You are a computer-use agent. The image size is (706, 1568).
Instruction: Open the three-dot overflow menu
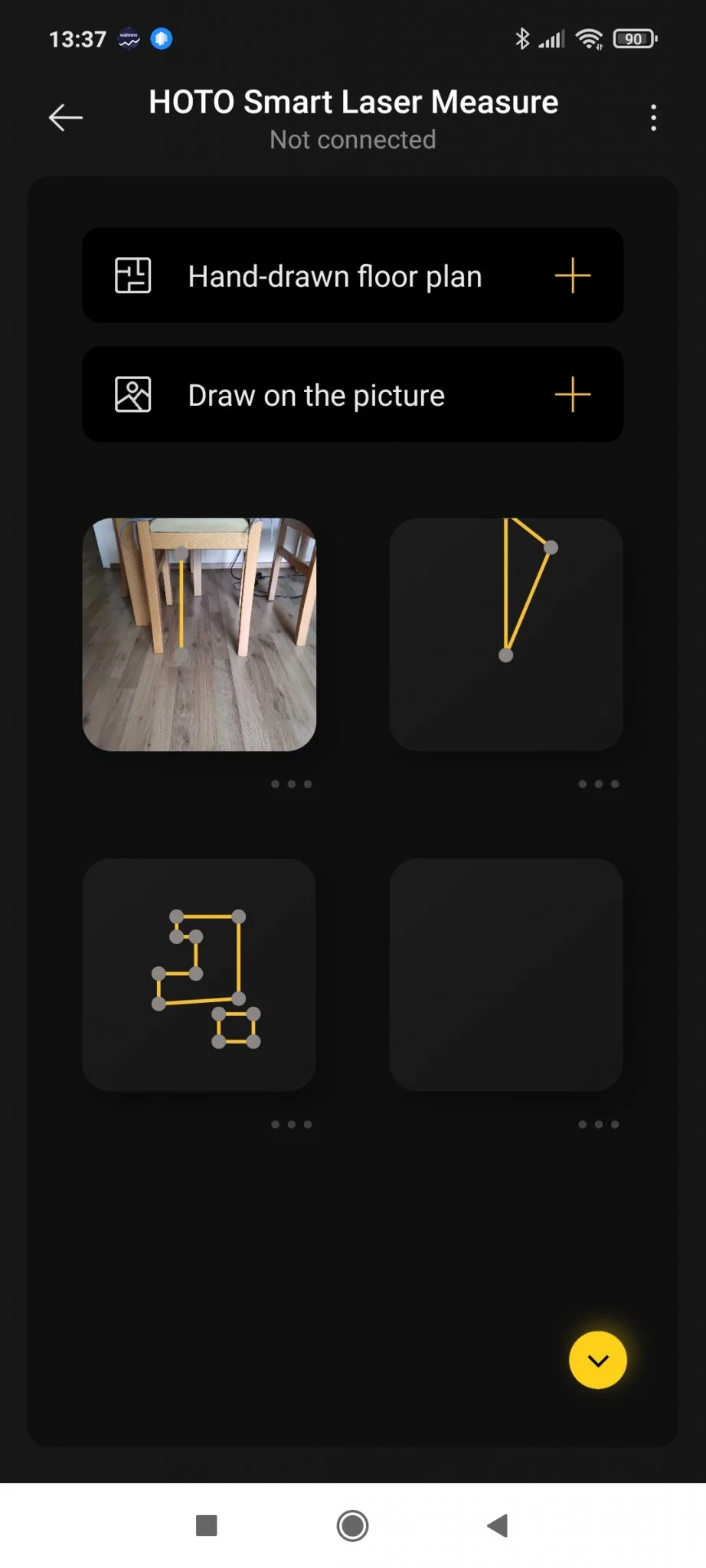tap(652, 118)
